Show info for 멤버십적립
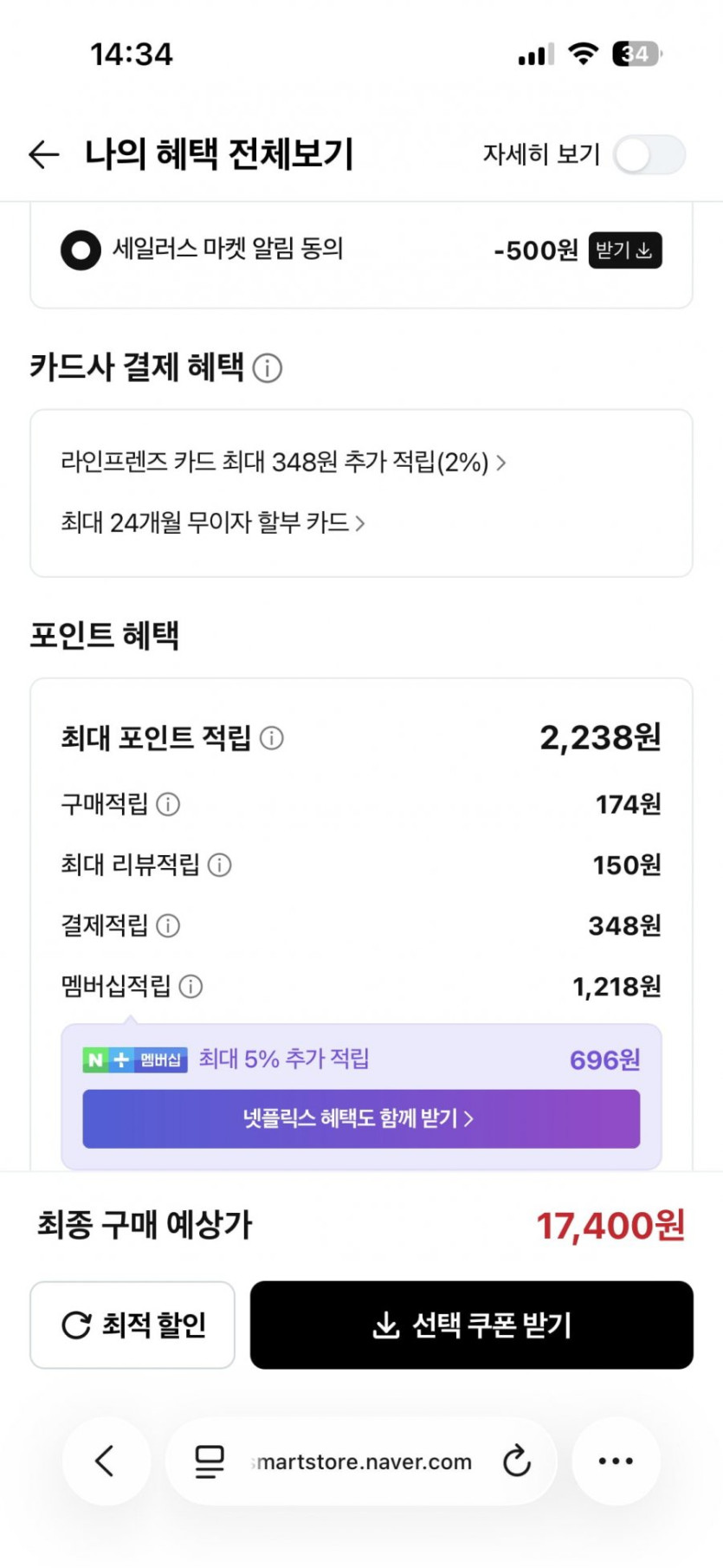The width and height of the screenshot is (723, 1568). coord(190,987)
